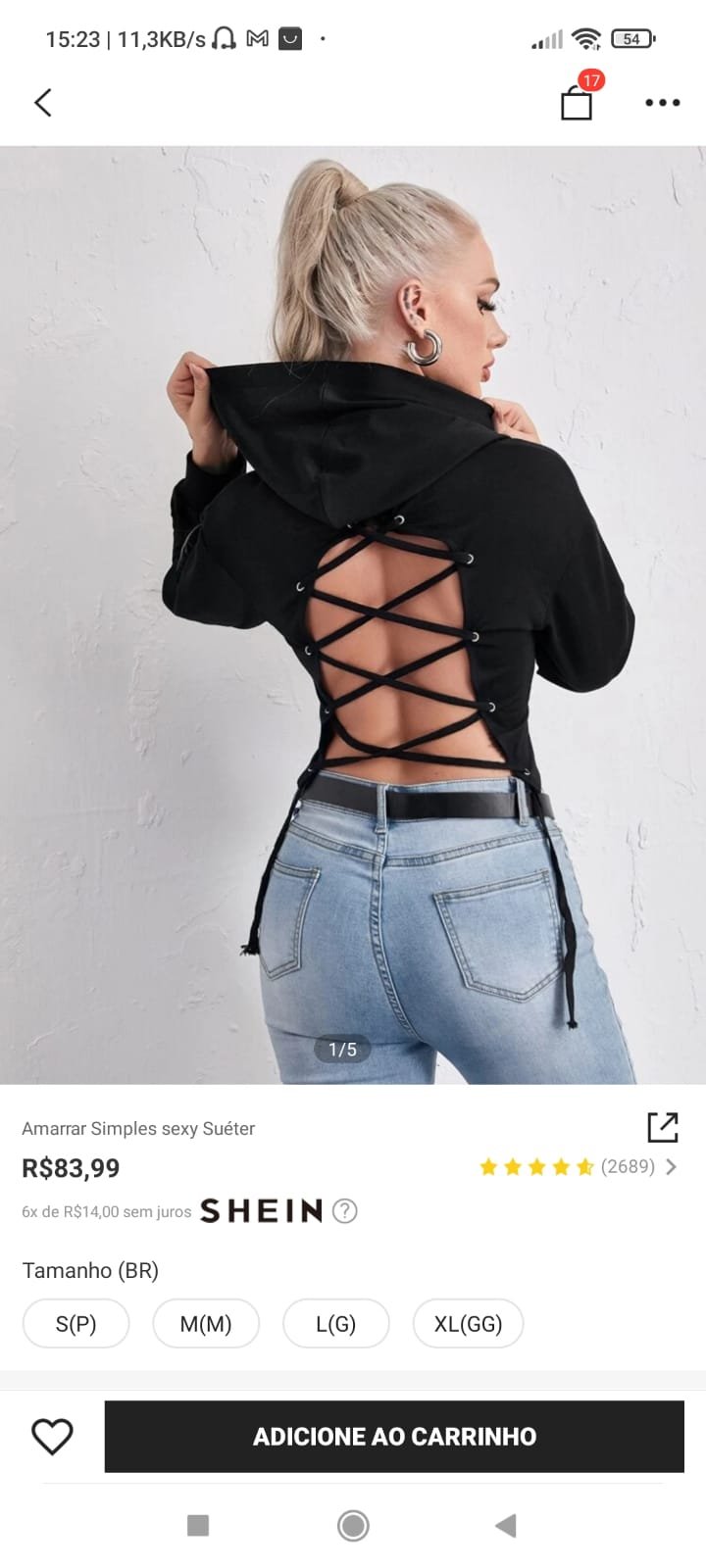Show installment info via the question mark icon
The height and width of the screenshot is (1568, 706).
(344, 1211)
